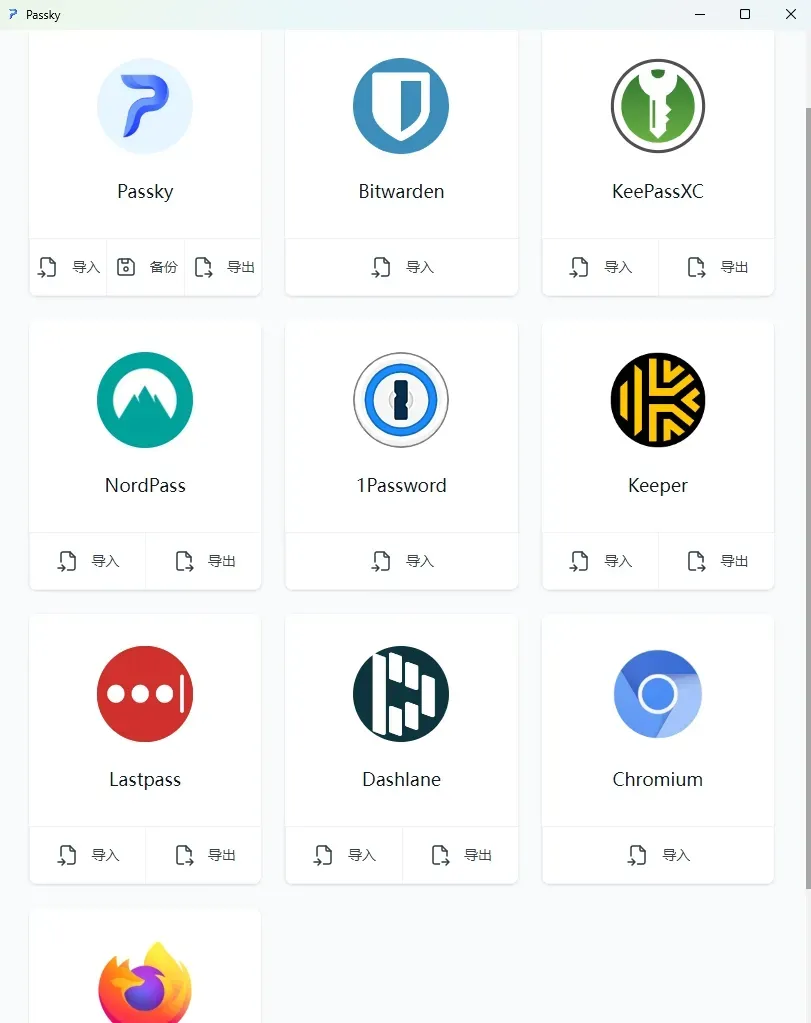Image resolution: width=811 pixels, height=1023 pixels.
Task: Tap 导入 under Passky
Action: pos(68,267)
